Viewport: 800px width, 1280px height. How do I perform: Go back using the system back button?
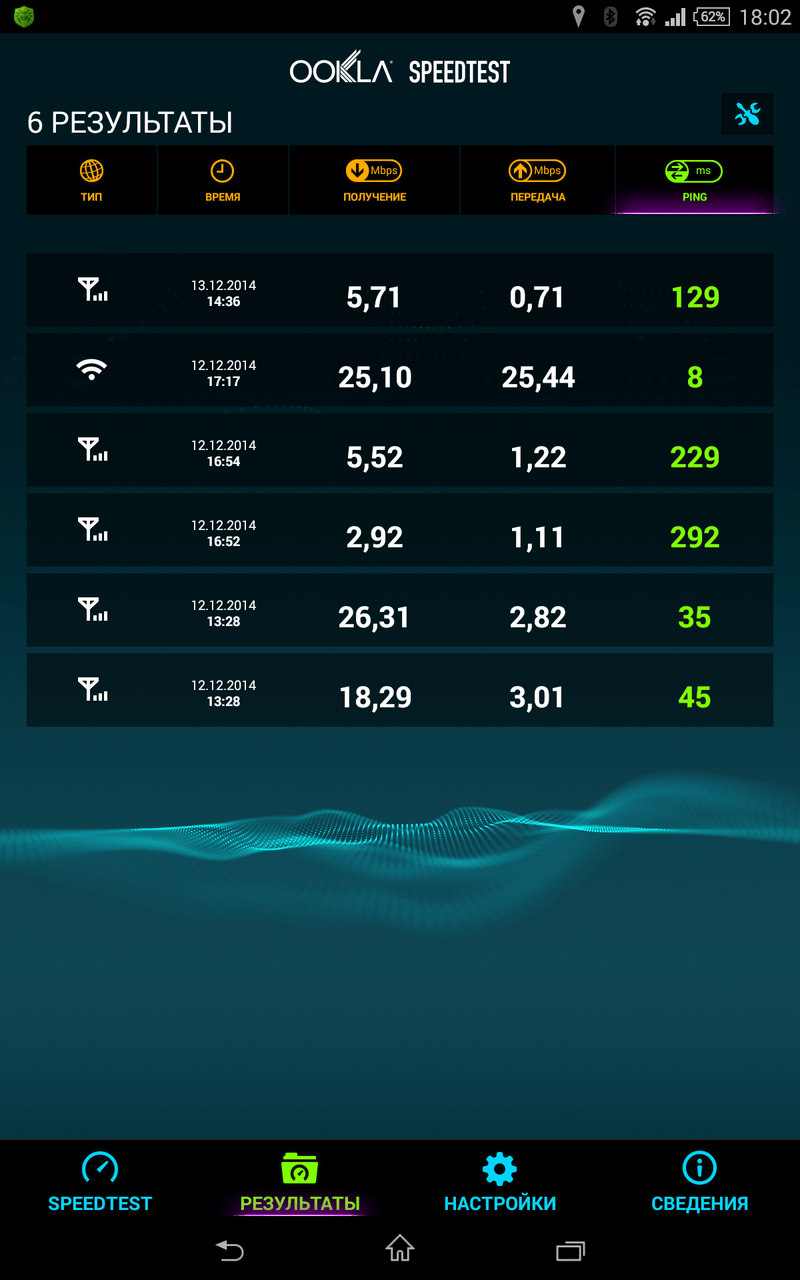click(x=230, y=1250)
